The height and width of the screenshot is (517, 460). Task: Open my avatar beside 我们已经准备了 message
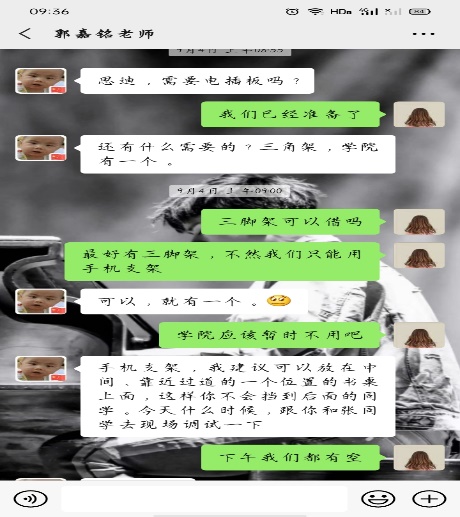click(419, 115)
